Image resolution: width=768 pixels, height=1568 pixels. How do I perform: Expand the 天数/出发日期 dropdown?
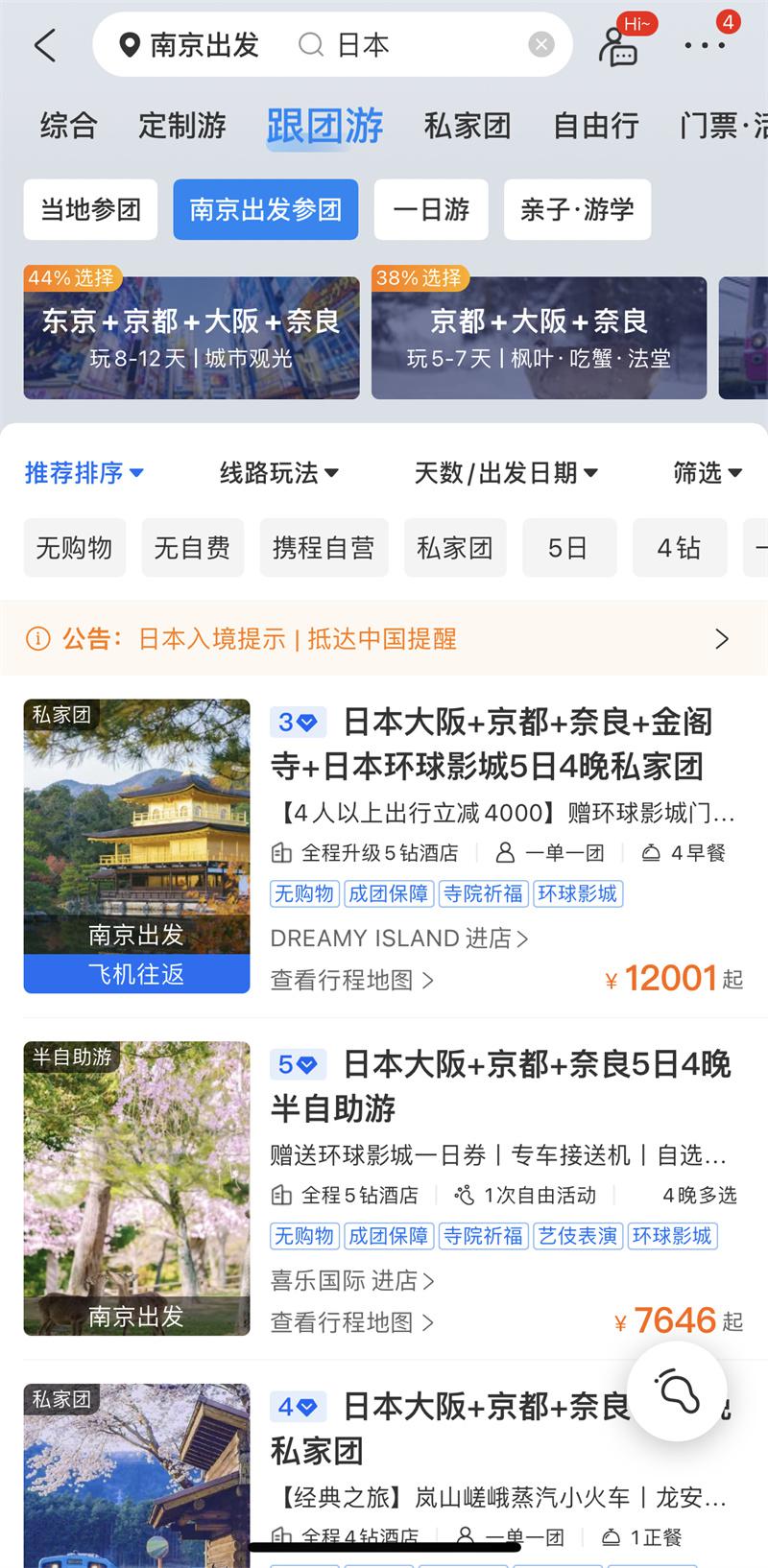[x=506, y=472]
